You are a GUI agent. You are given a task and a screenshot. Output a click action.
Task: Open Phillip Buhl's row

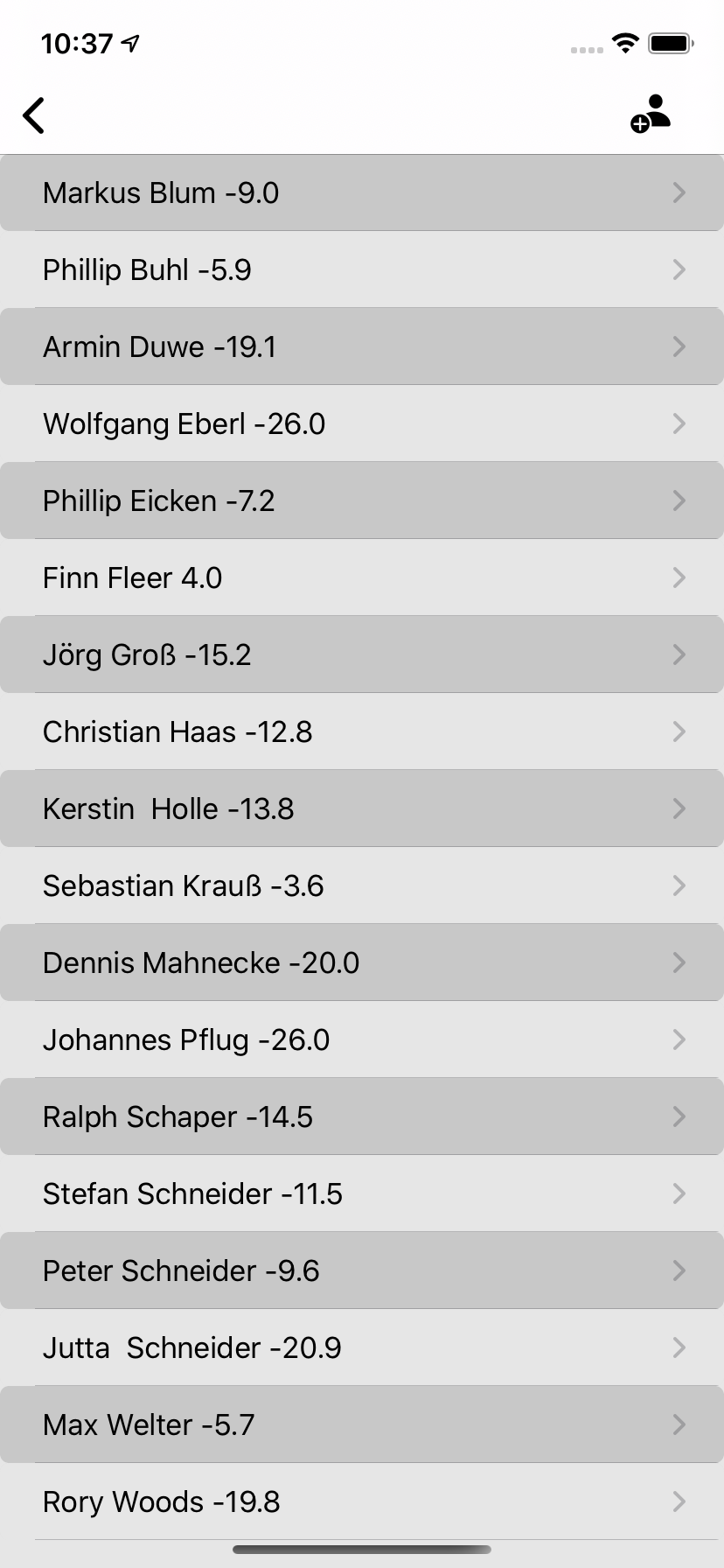point(362,269)
